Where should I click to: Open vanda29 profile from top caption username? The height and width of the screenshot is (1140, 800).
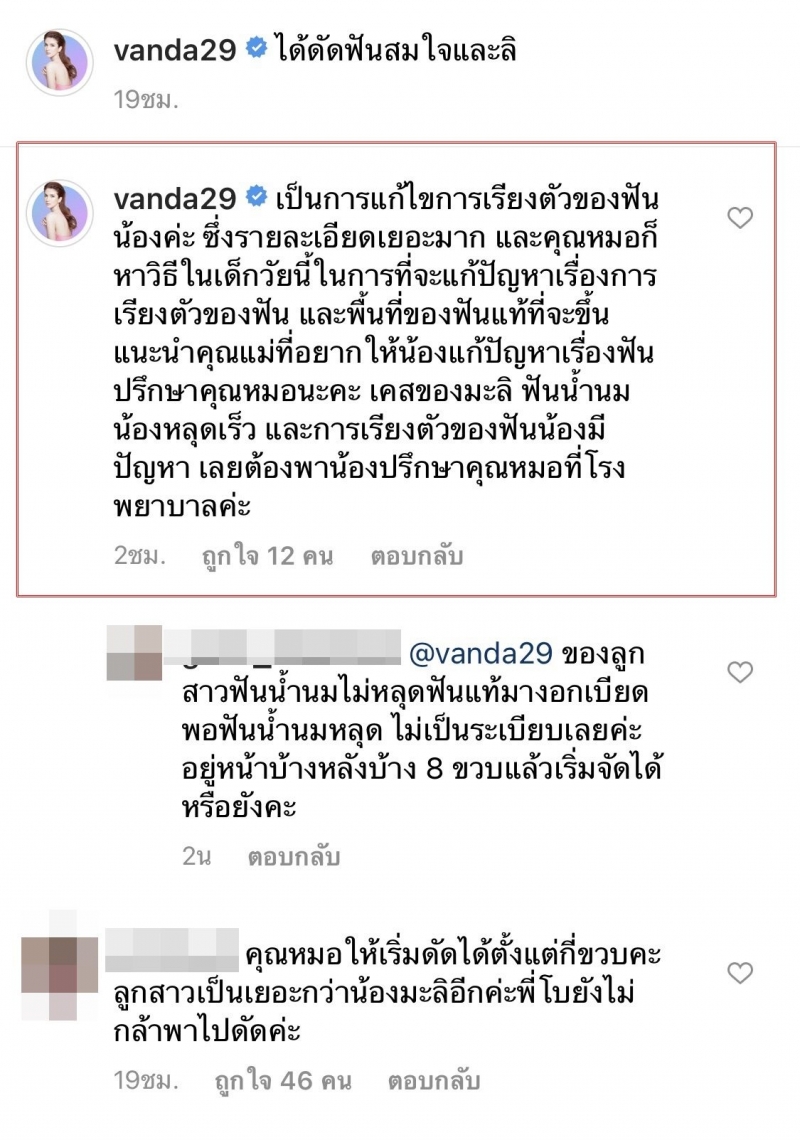174,50
